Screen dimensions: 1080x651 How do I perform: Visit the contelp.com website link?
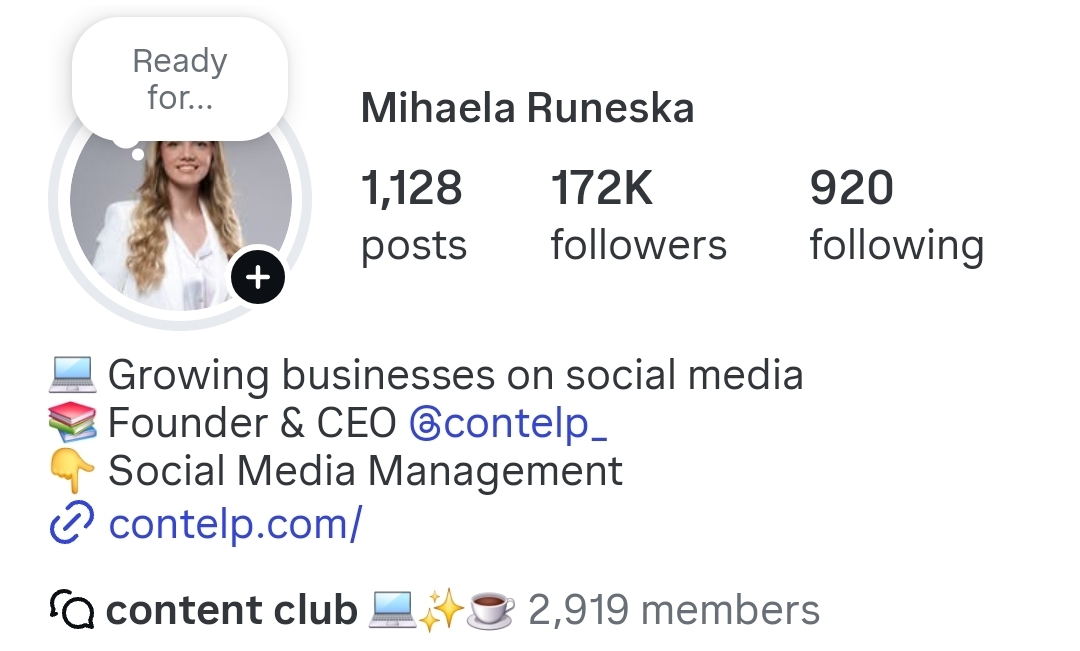tap(234, 523)
